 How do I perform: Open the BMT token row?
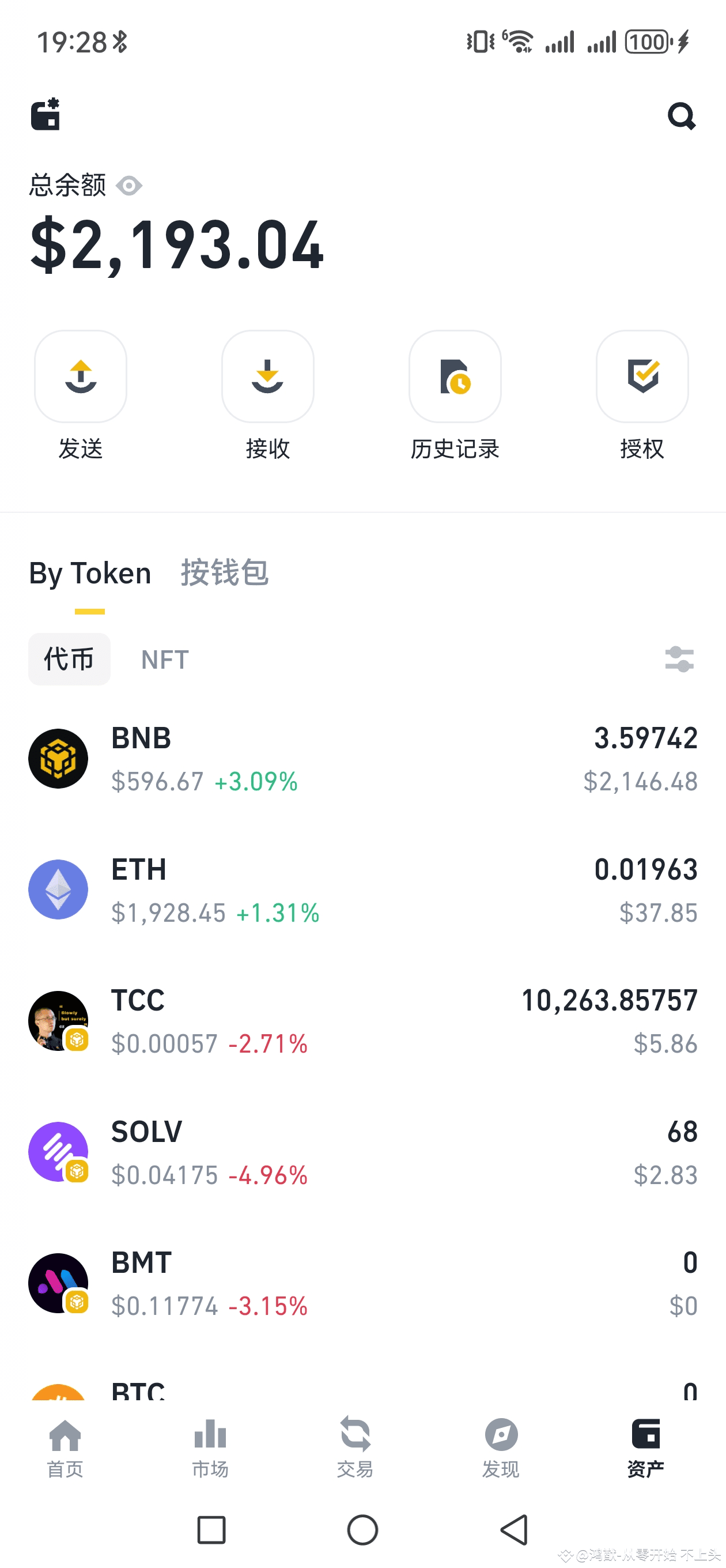(x=362, y=1283)
